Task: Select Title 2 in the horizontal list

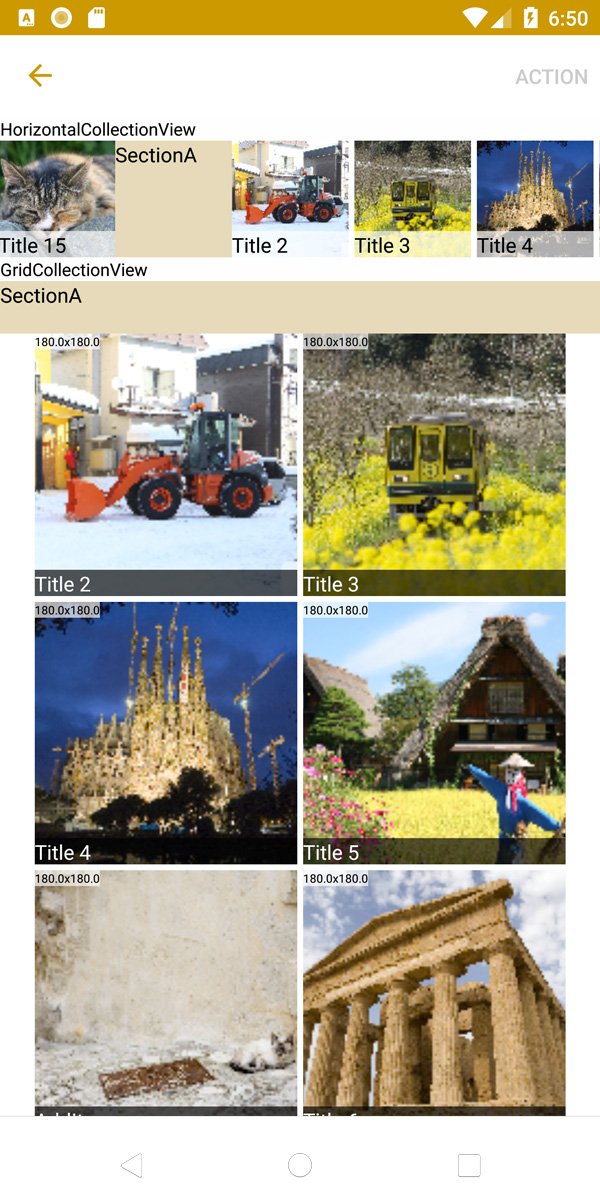Action: pos(290,199)
